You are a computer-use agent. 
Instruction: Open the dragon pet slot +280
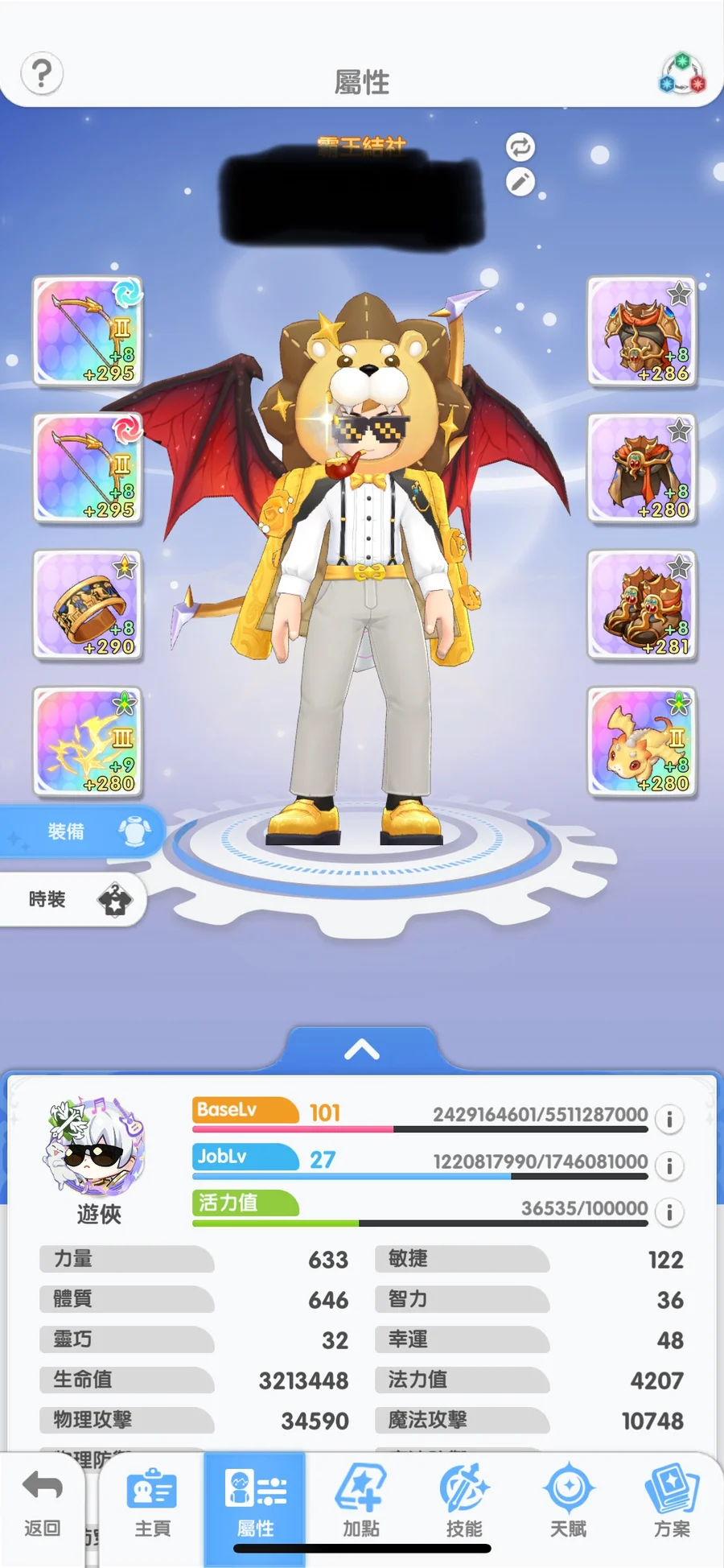[641, 741]
